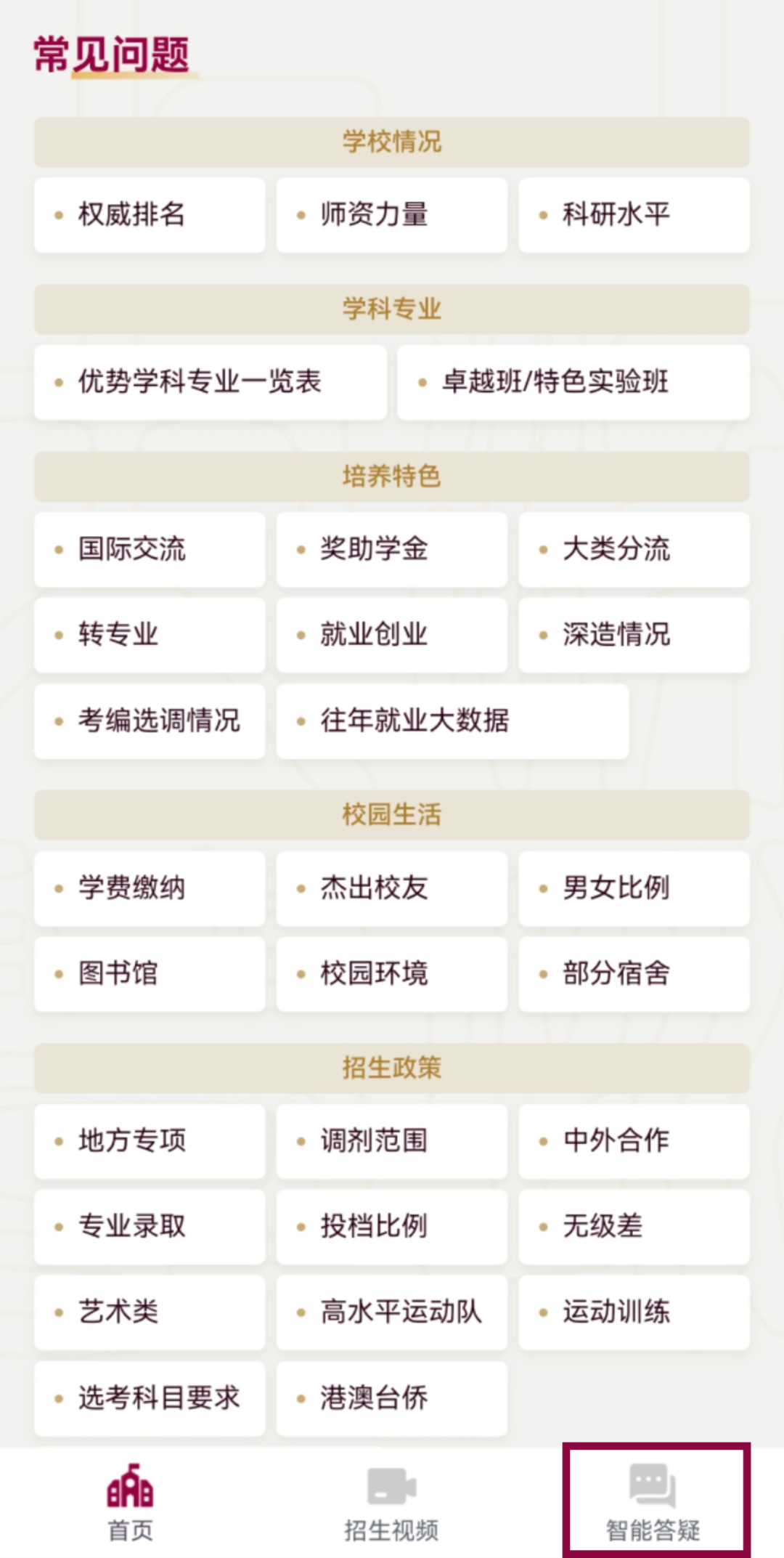This screenshot has height=1558, width=784.
Task: Switch to the 智能答疑 tab
Action: (x=653, y=1501)
